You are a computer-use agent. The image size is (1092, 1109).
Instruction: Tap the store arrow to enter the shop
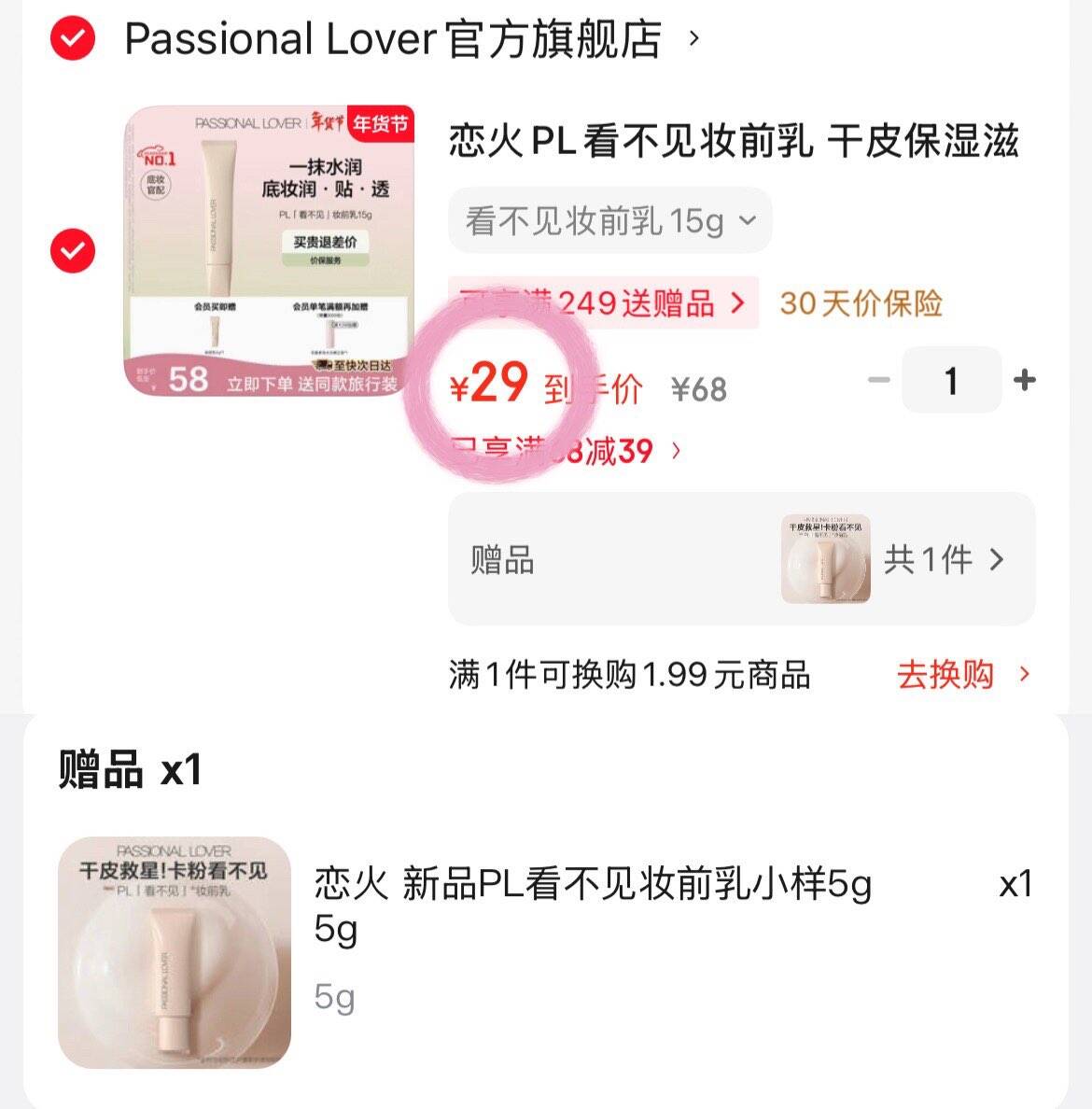point(692,39)
